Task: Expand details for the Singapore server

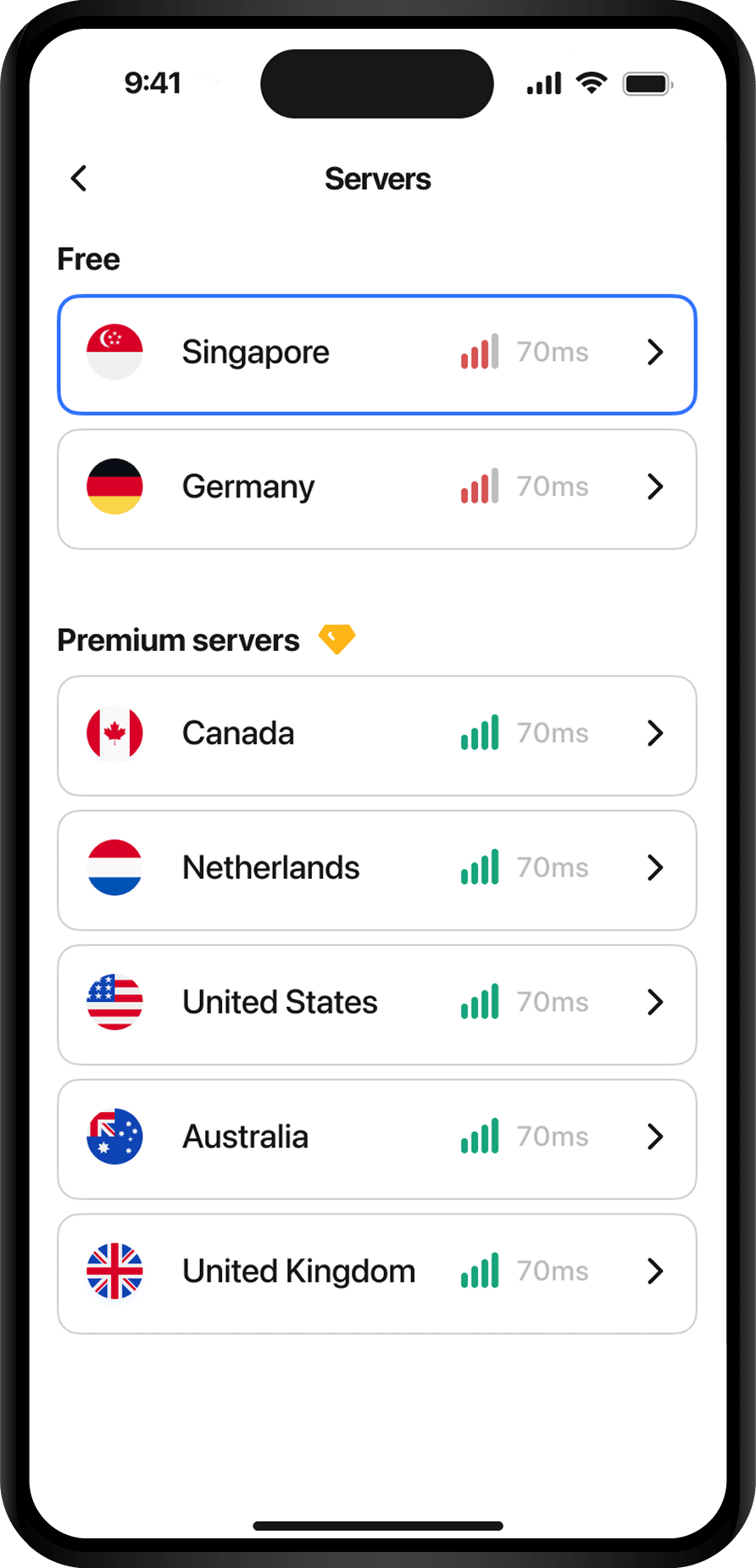Action: point(654,353)
